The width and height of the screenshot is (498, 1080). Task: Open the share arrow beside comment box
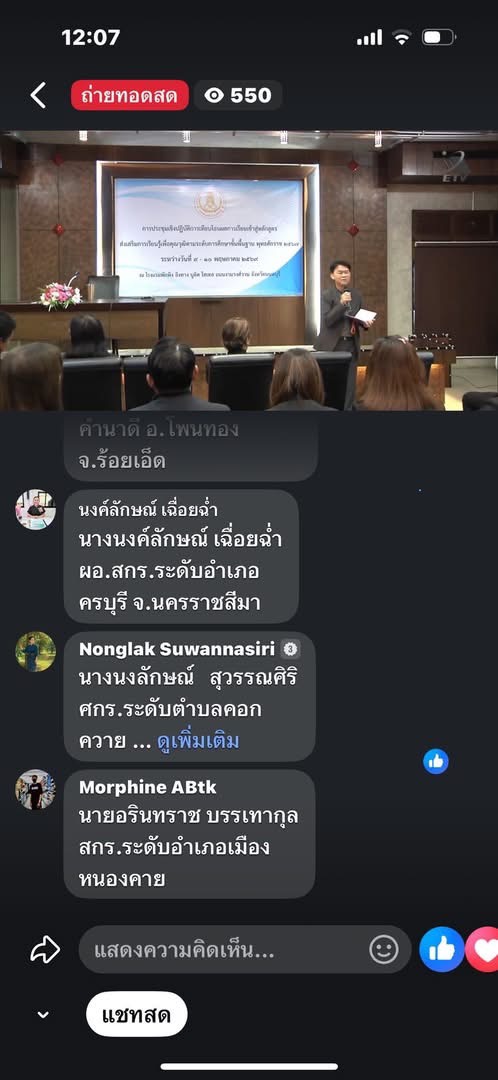(x=45, y=950)
